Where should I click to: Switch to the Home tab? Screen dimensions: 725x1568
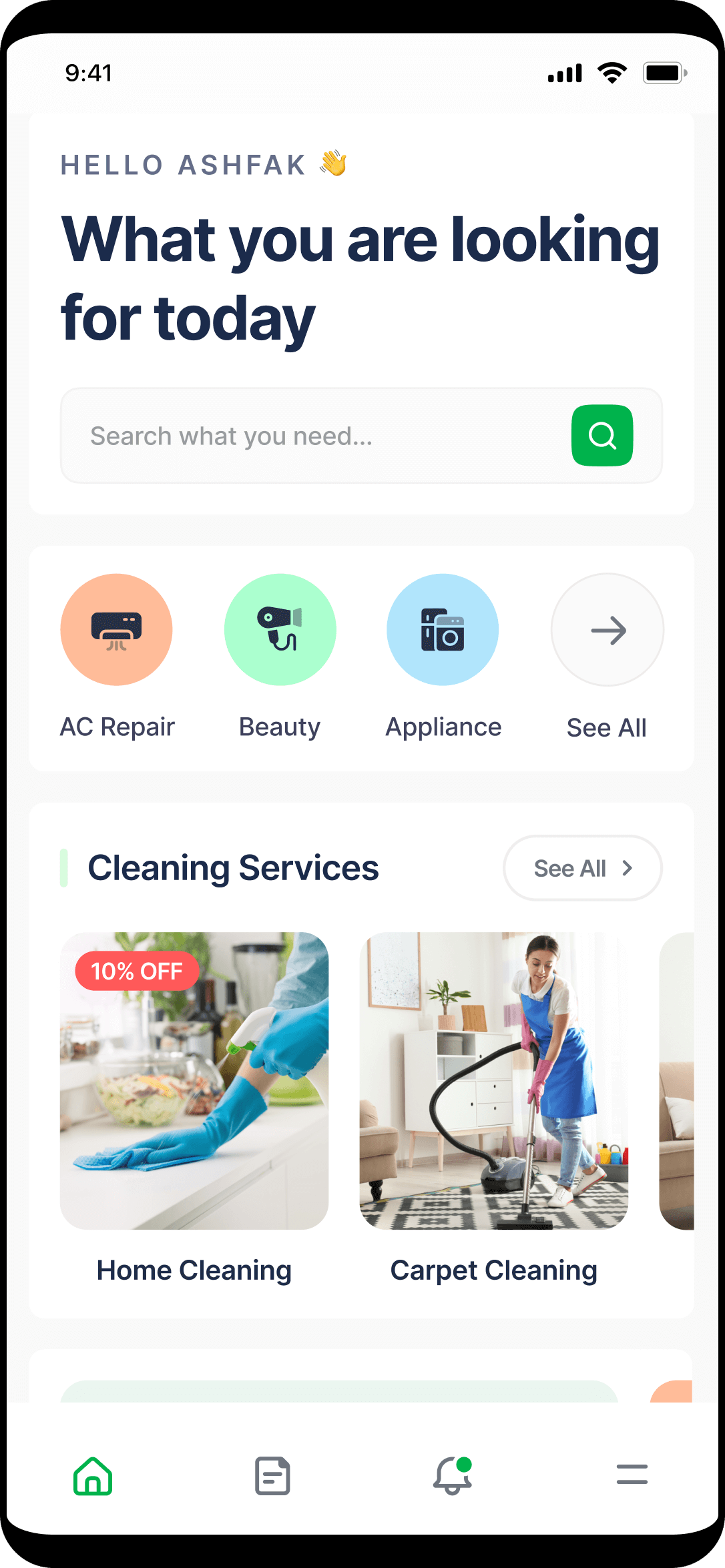(93, 1475)
